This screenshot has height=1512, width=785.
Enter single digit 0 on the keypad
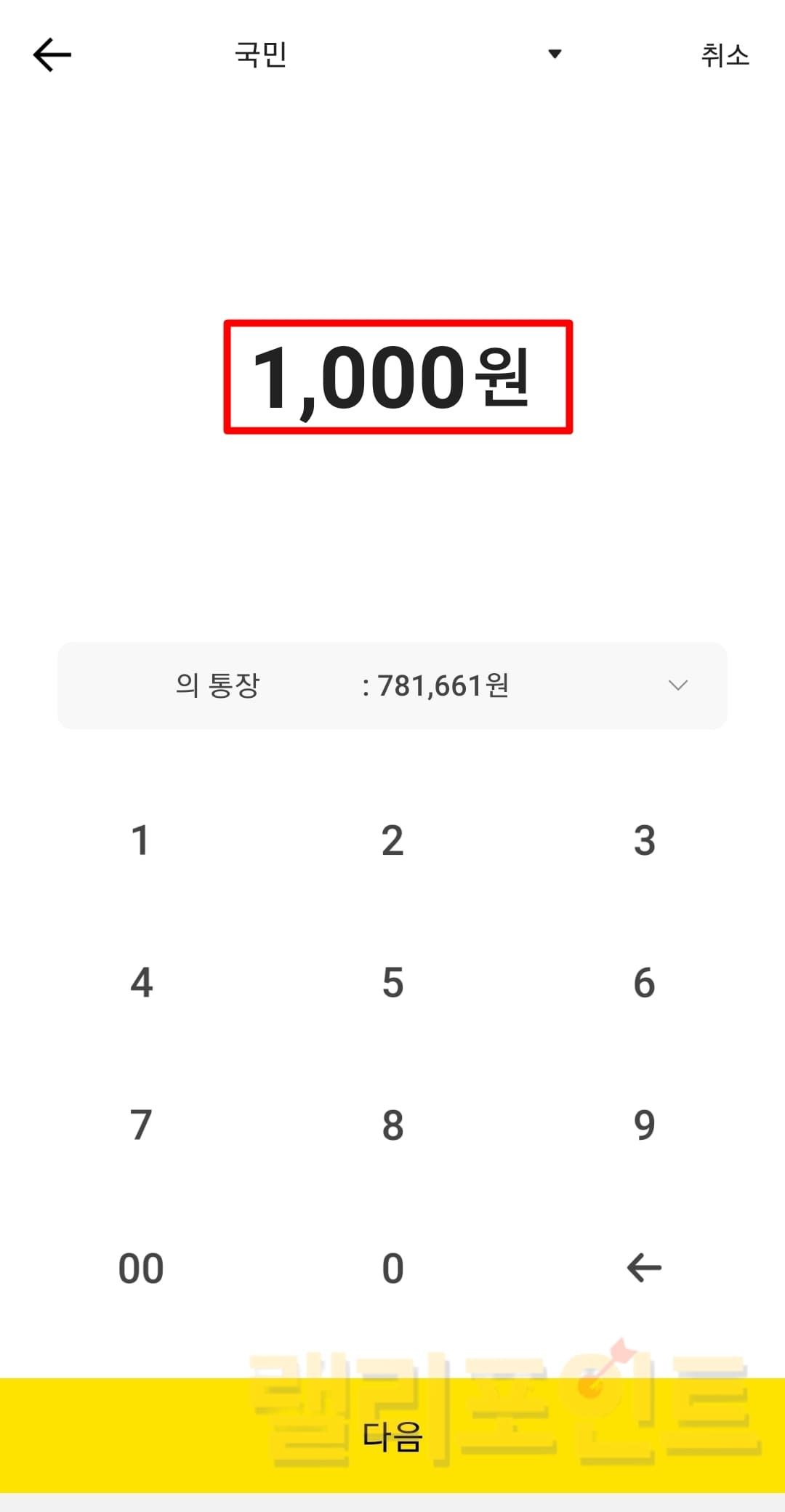click(392, 1268)
